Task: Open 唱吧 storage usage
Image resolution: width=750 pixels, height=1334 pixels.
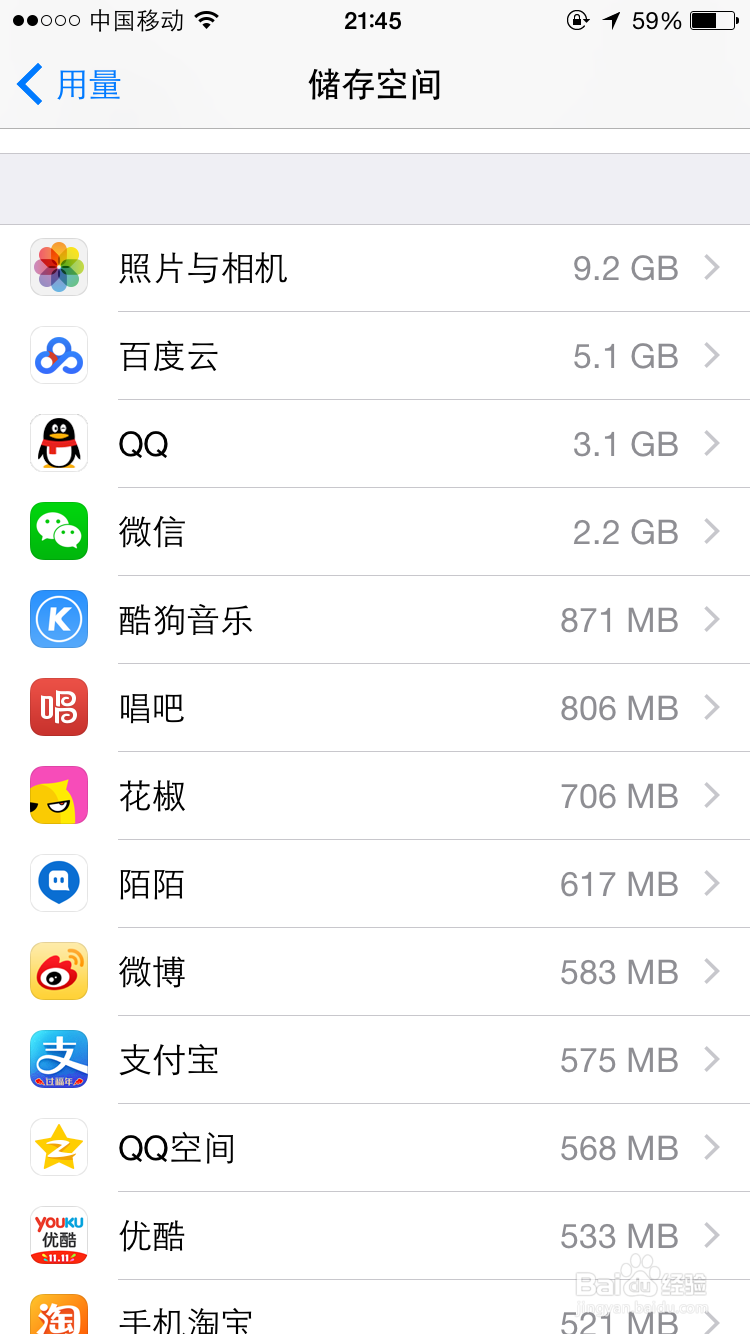Action: tap(375, 708)
